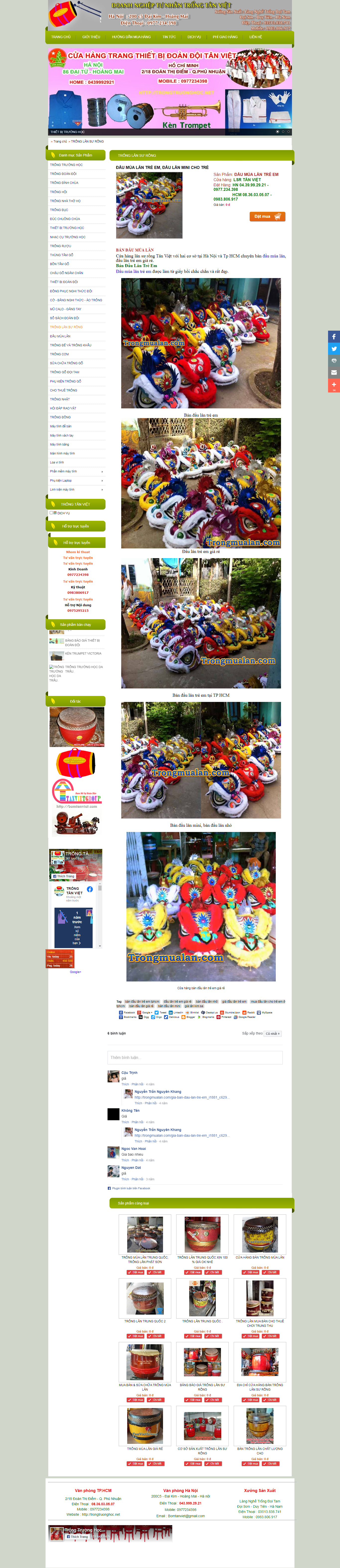The width and height of the screenshot is (340, 1568).
Task: Share page via Twitter side icon
Action: click(333, 348)
